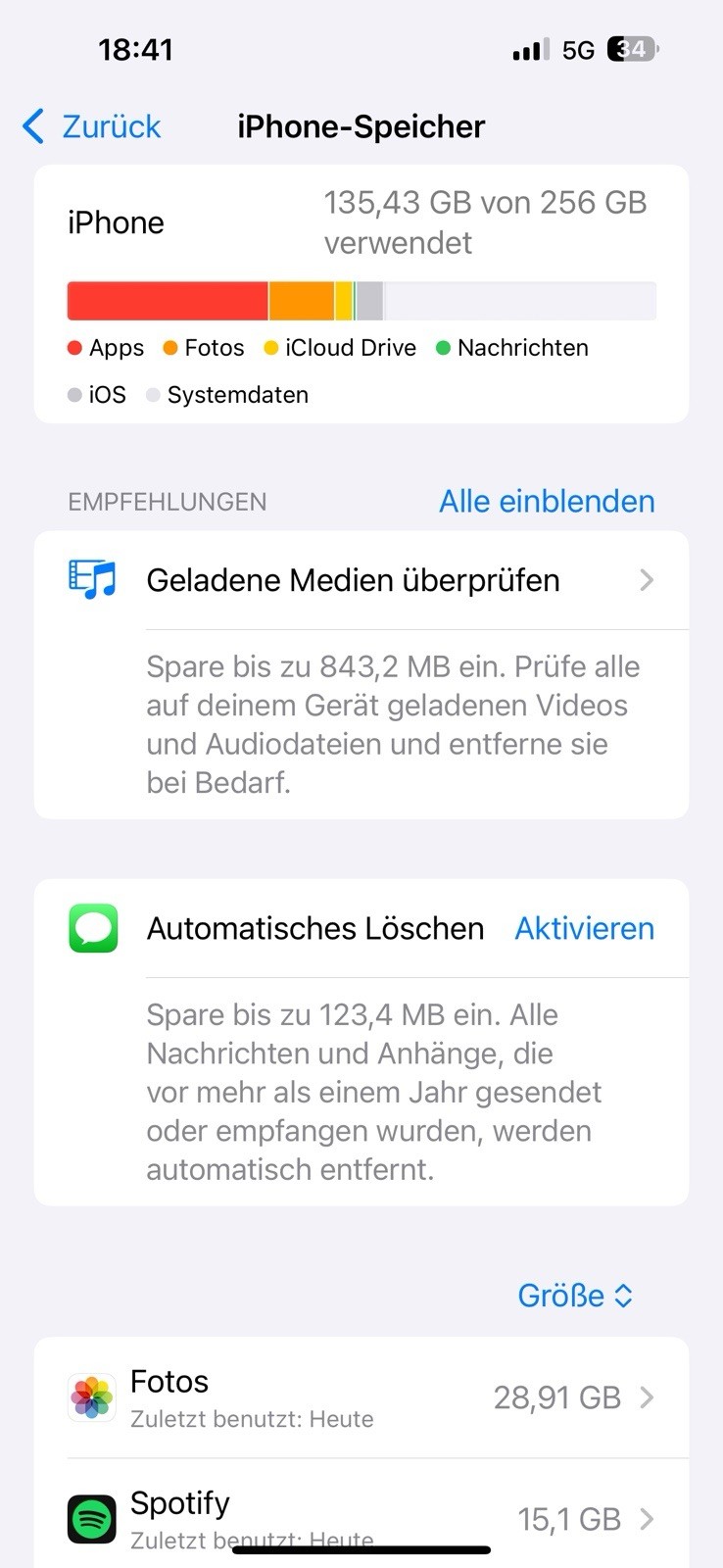Open Fotos storage details

(361, 1397)
